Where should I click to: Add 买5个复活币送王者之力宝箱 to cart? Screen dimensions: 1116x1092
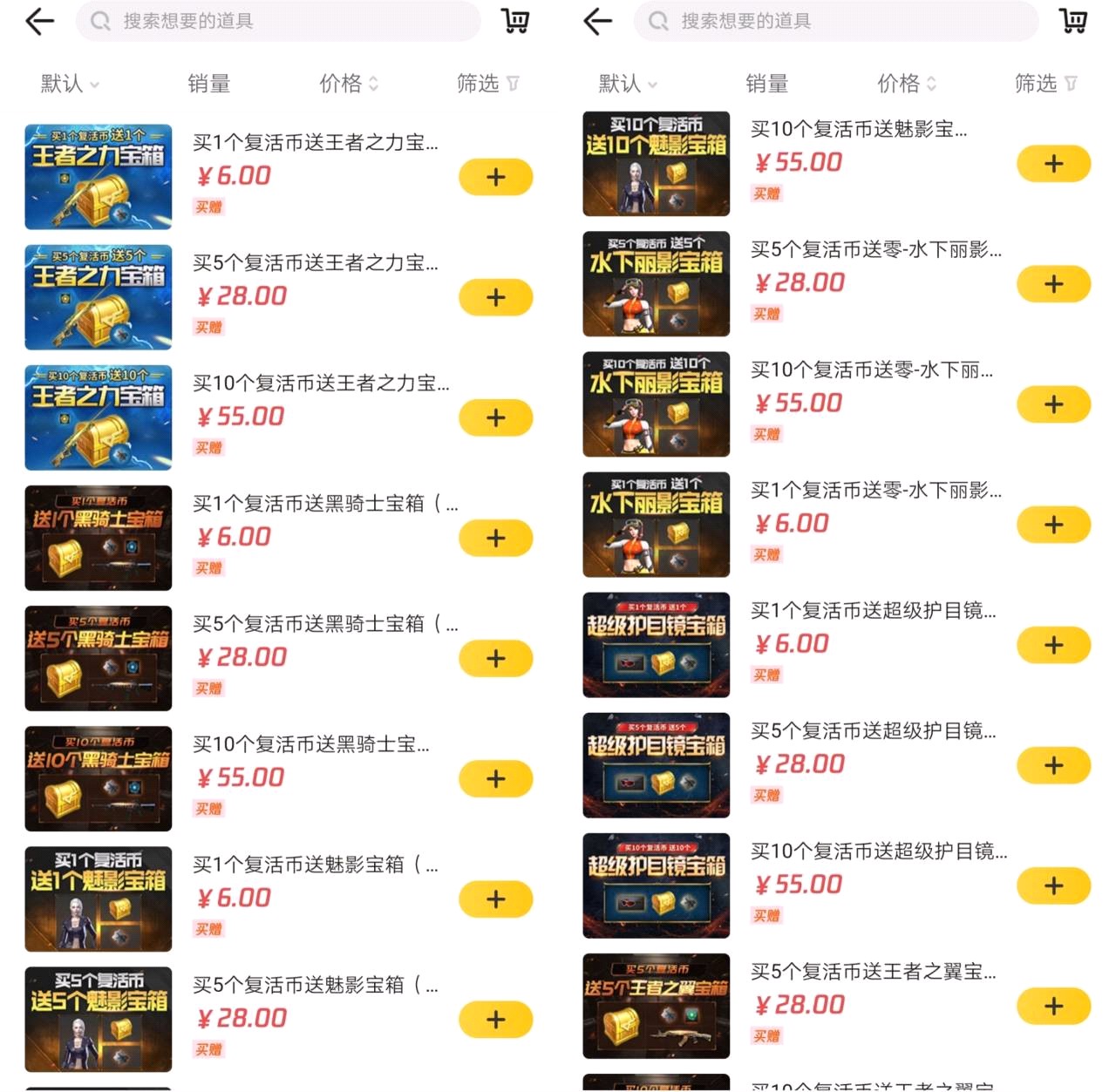coord(495,297)
